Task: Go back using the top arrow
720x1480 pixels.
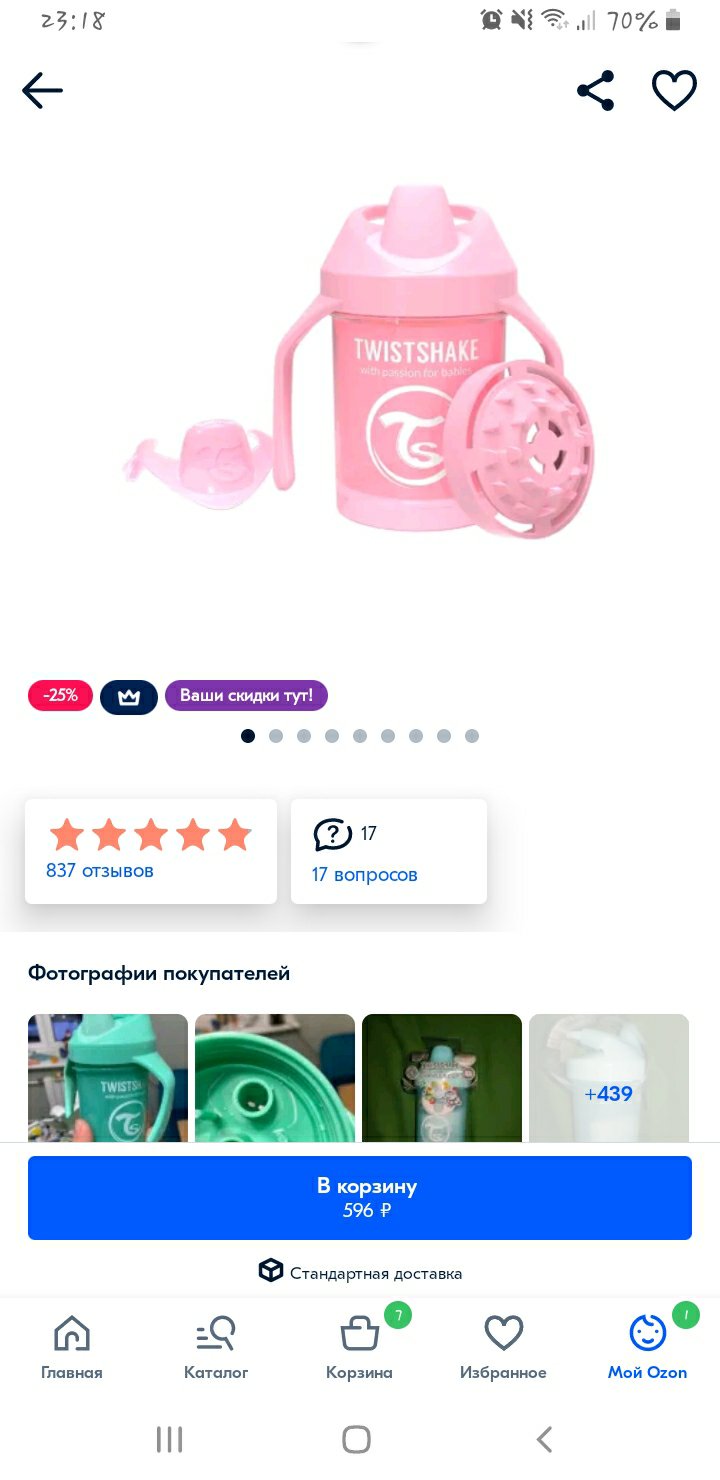Action: coord(42,91)
